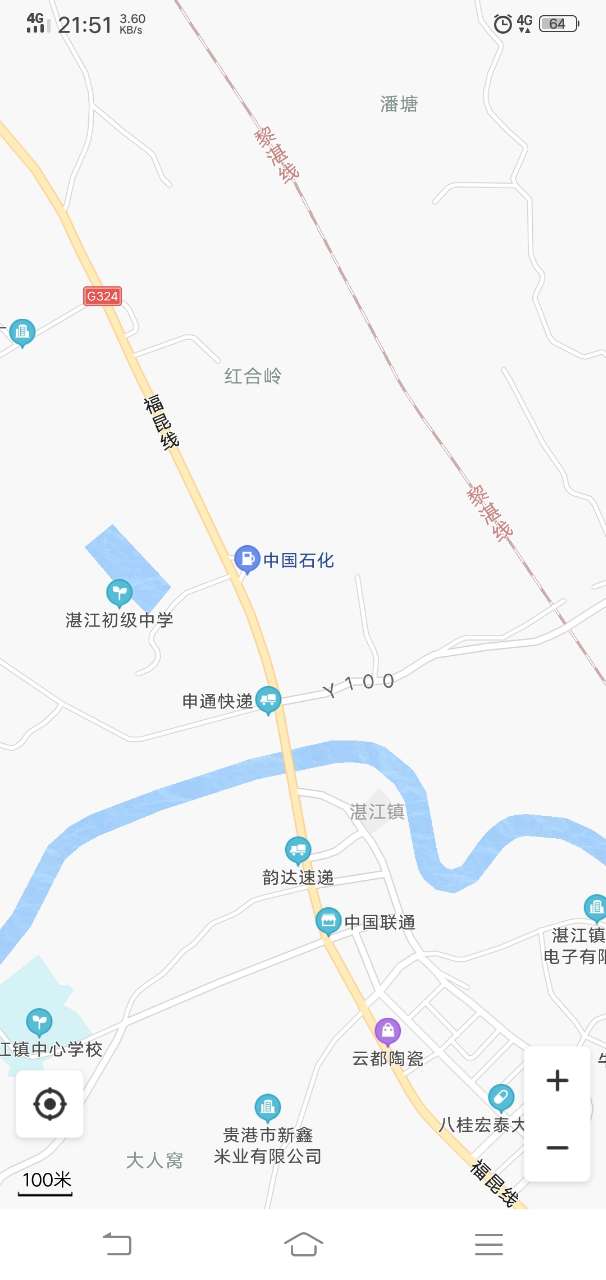This screenshot has width=606, height=1280.
Task: Open the 韵达速递 courier marker
Action: point(298,851)
